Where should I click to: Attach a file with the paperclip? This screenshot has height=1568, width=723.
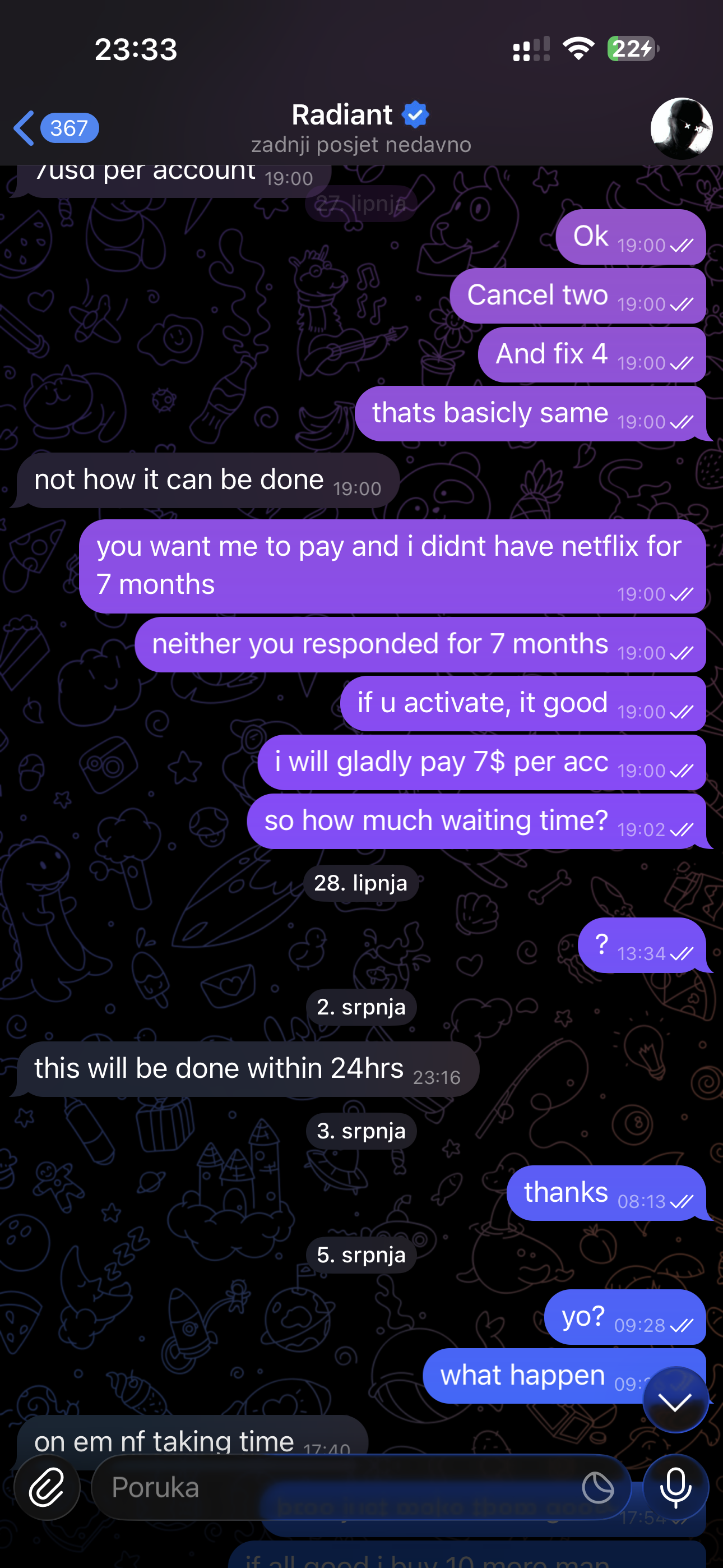click(x=47, y=1487)
